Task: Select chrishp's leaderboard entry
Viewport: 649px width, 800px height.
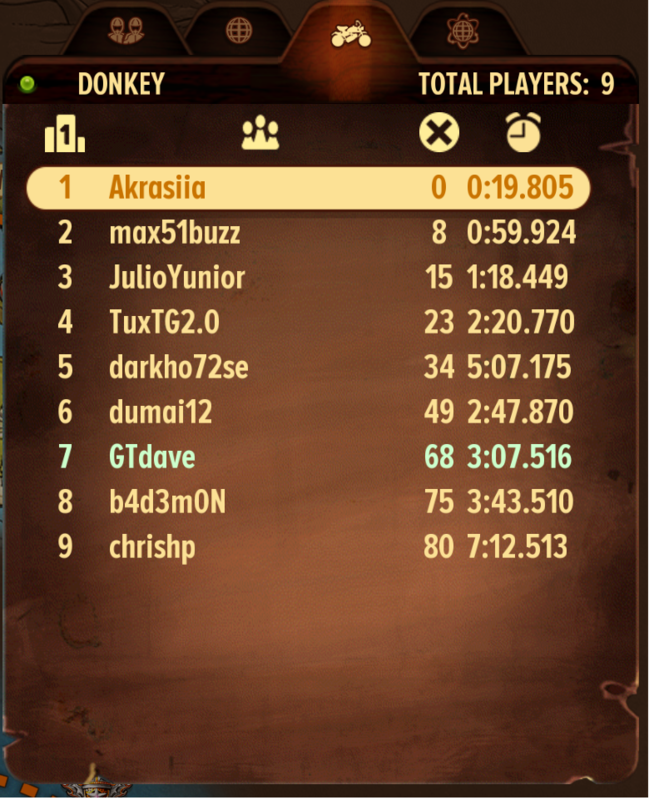Action: pos(308,547)
